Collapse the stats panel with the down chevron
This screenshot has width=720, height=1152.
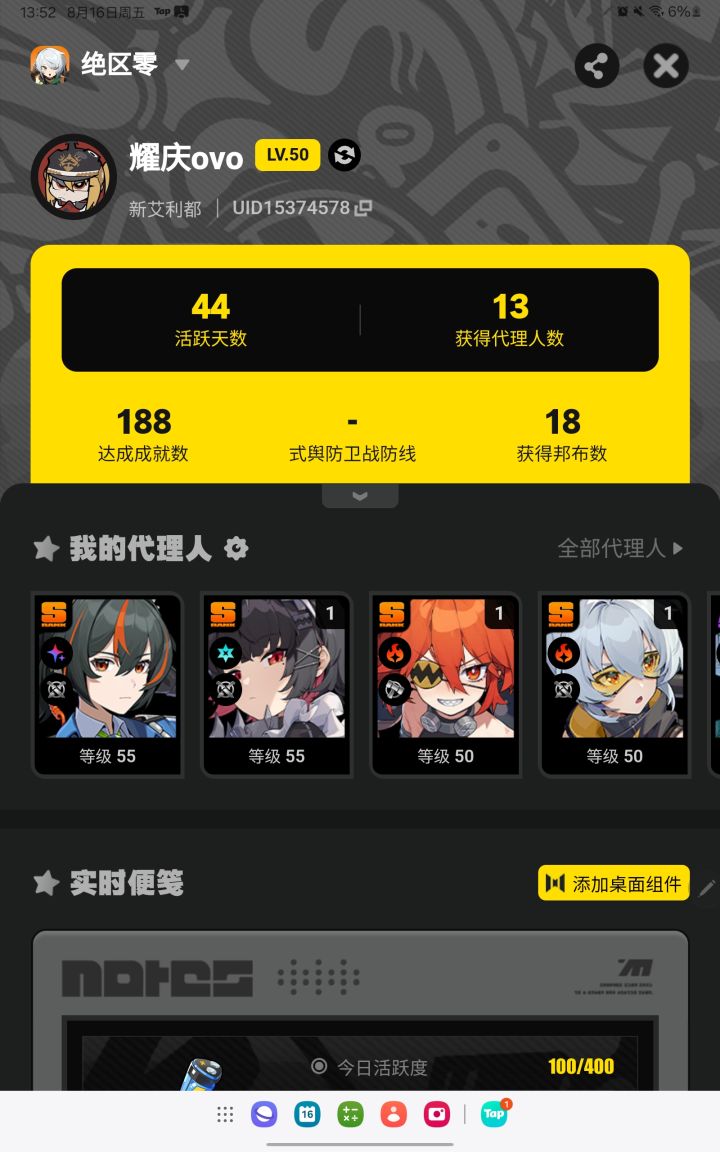pos(360,494)
